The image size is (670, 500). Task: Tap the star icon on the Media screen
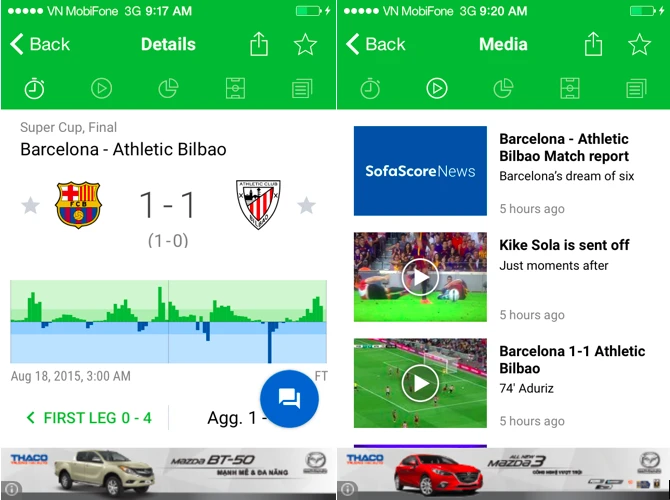[639, 45]
